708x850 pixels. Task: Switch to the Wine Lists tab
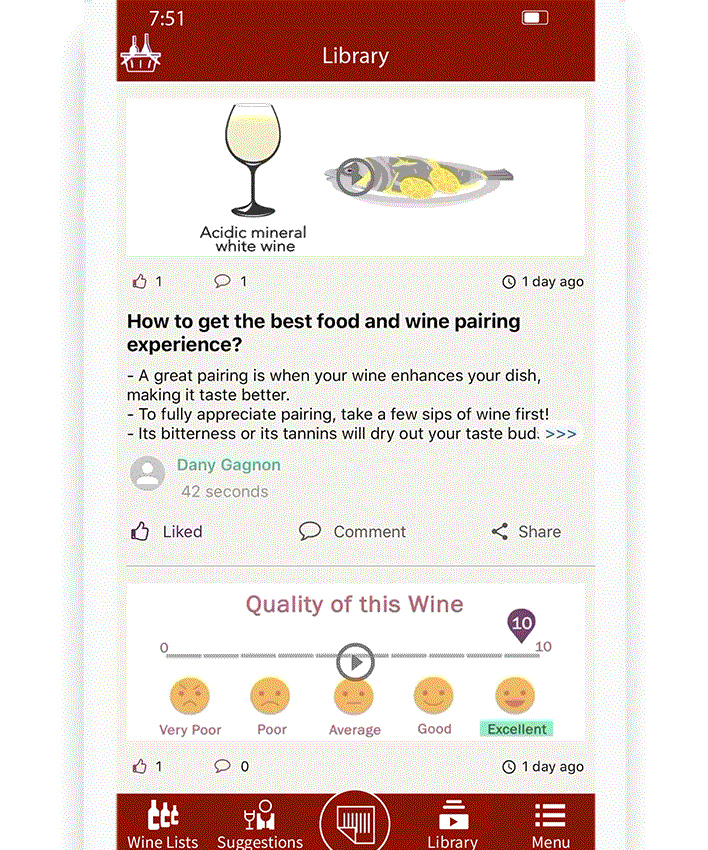(x=163, y=824)
